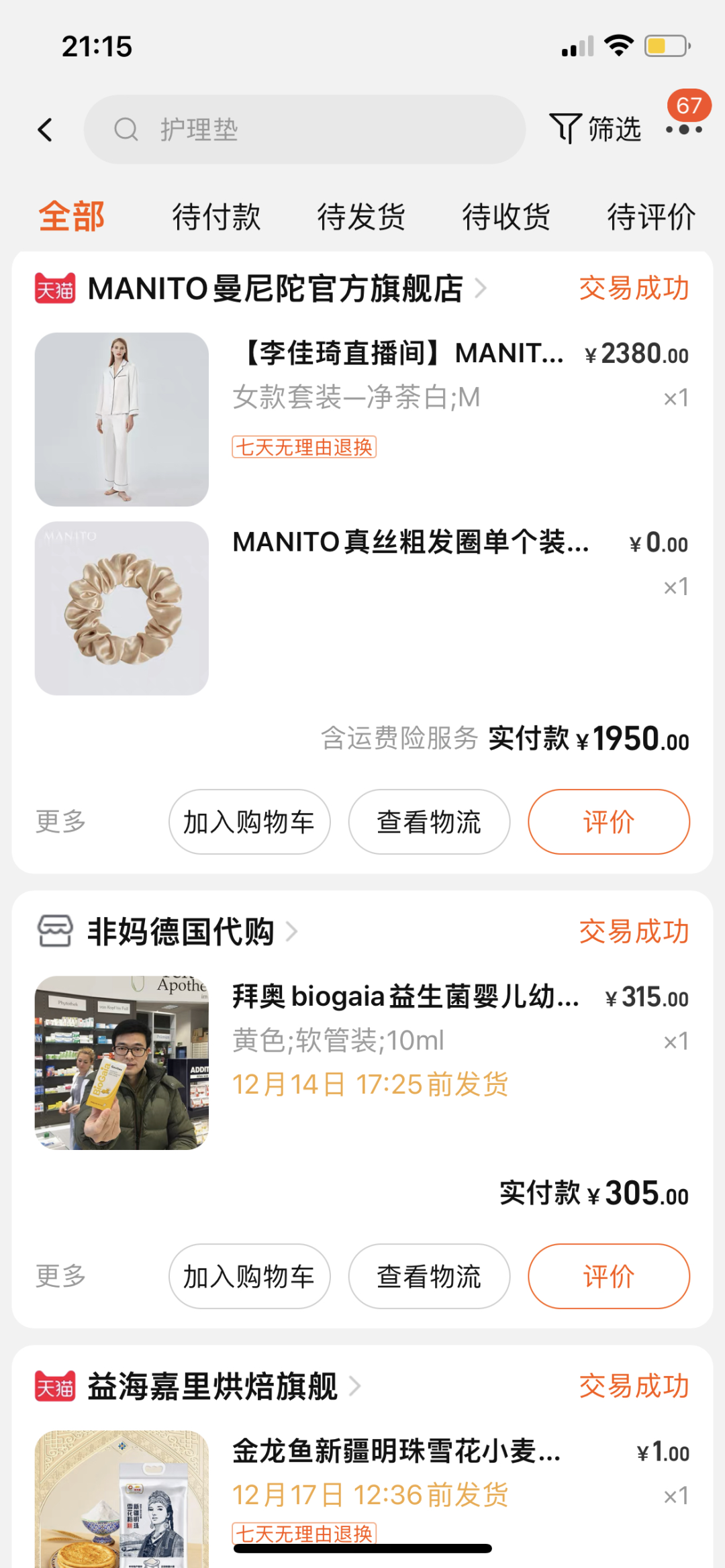Open the MANITO真丝粗发圈 scrunchie item
This screenshot has height=1568, width=725.
pos(409,542)
